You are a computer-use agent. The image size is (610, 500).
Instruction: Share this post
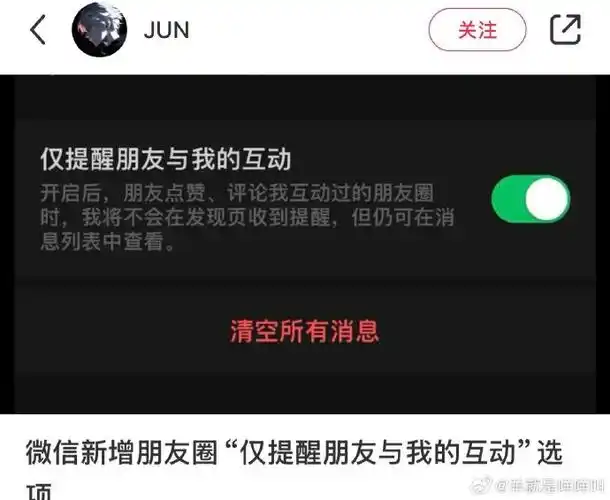pos(566,30)
